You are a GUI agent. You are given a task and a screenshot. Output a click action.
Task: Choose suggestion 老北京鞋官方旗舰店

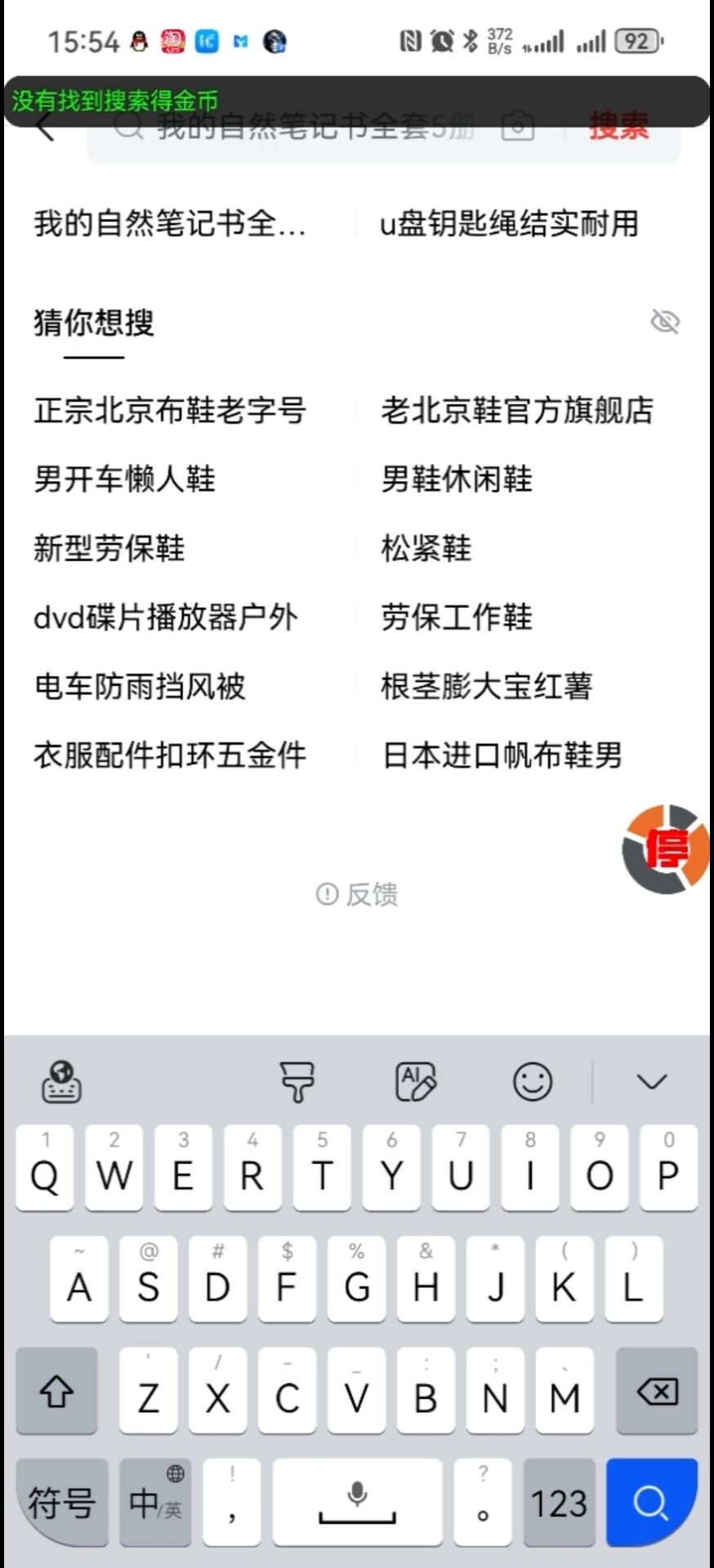click(x=517, y=410)
